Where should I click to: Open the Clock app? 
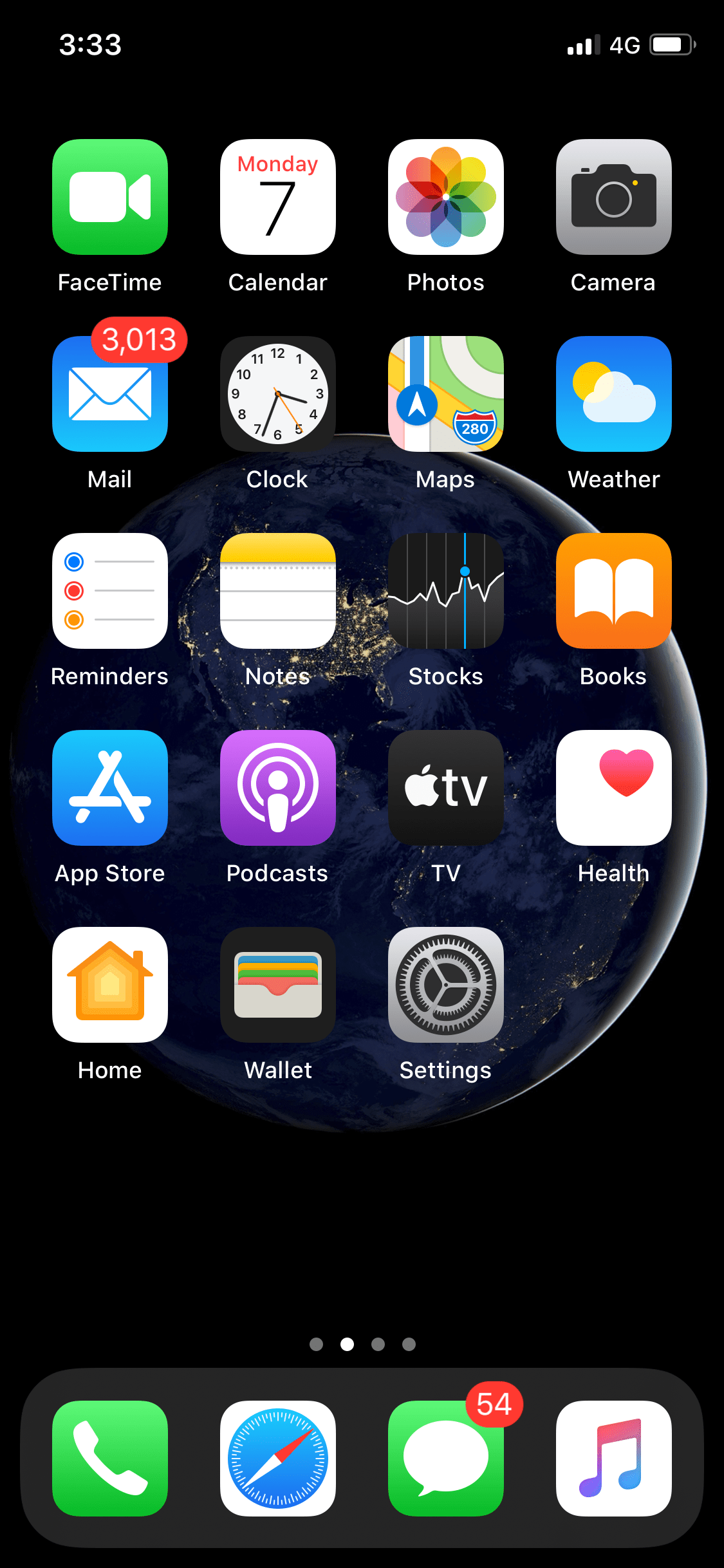point(278,394)
